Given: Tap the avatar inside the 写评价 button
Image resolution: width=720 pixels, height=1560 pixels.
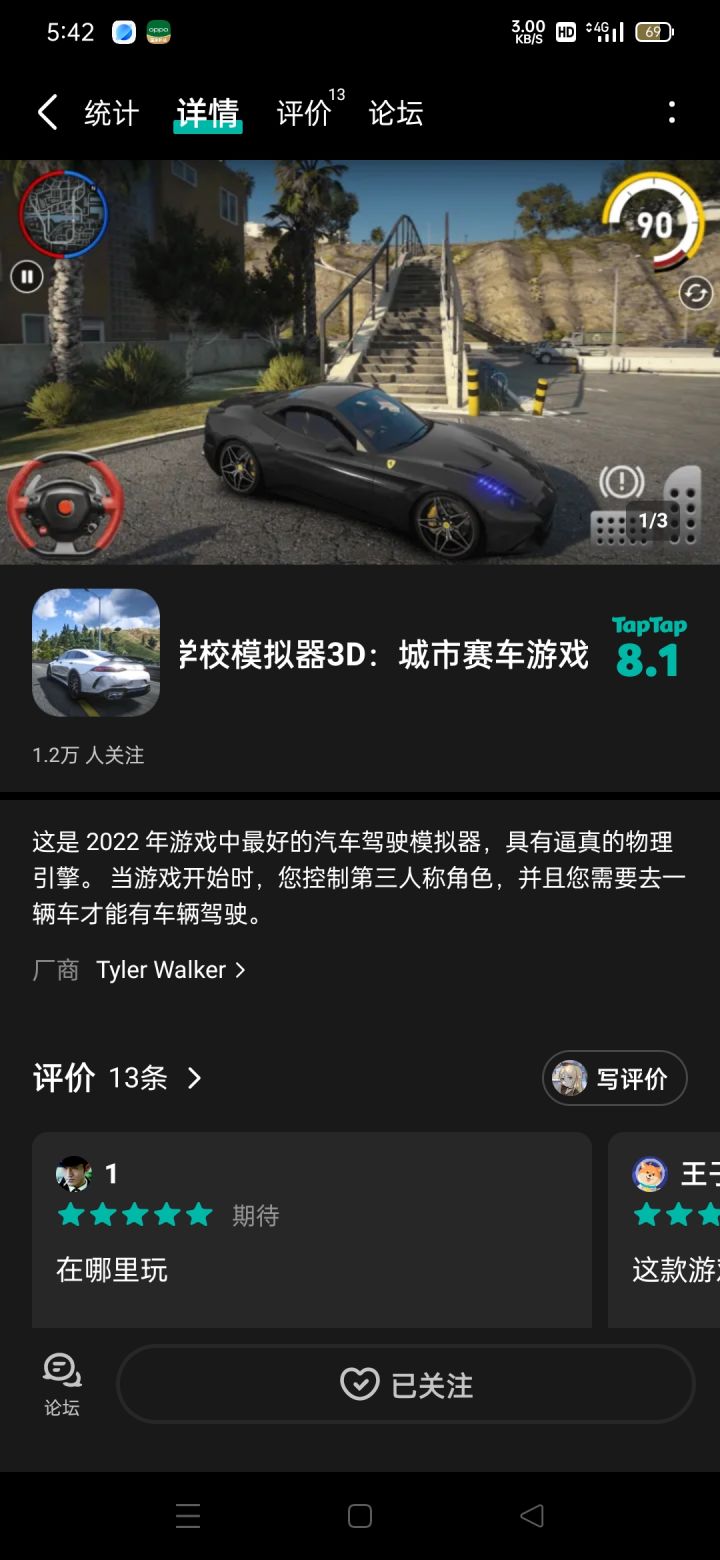Looking at the screenshot, I should 570,1078.
